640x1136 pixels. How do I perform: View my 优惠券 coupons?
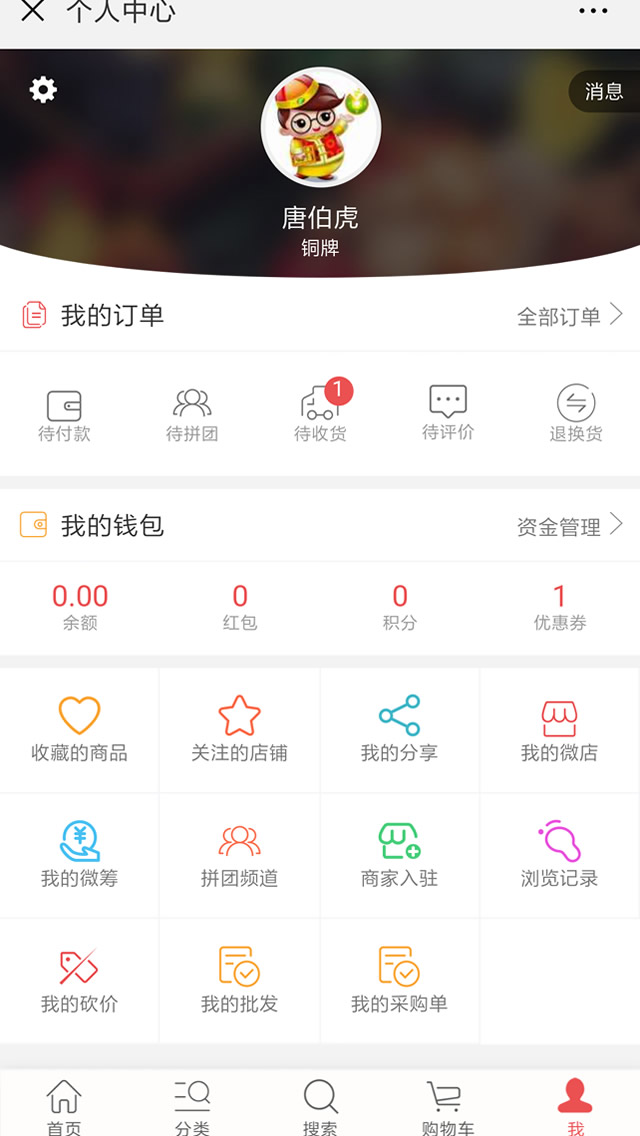pyautogui.click(x=559, y=608)
